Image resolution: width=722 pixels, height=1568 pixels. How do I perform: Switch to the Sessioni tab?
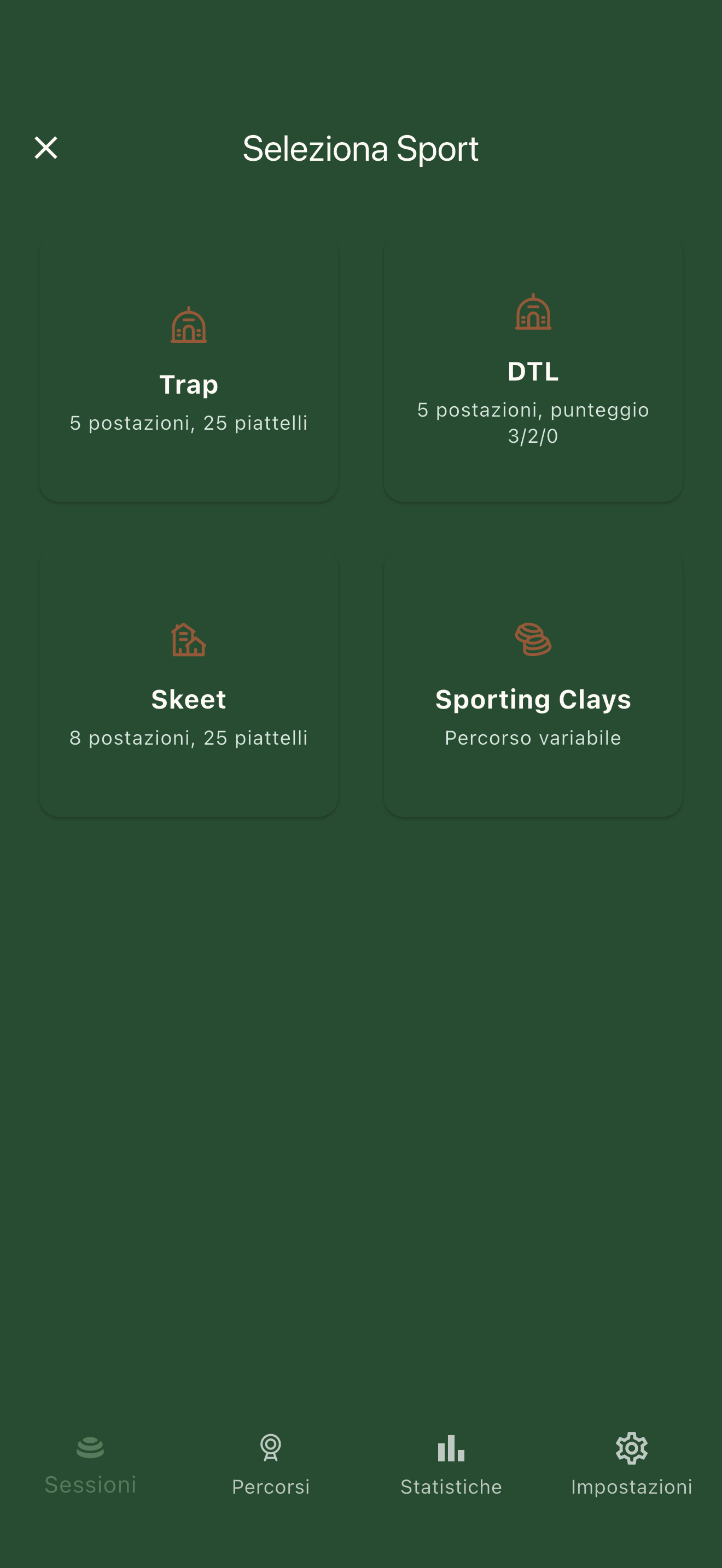click(90, 1465)
